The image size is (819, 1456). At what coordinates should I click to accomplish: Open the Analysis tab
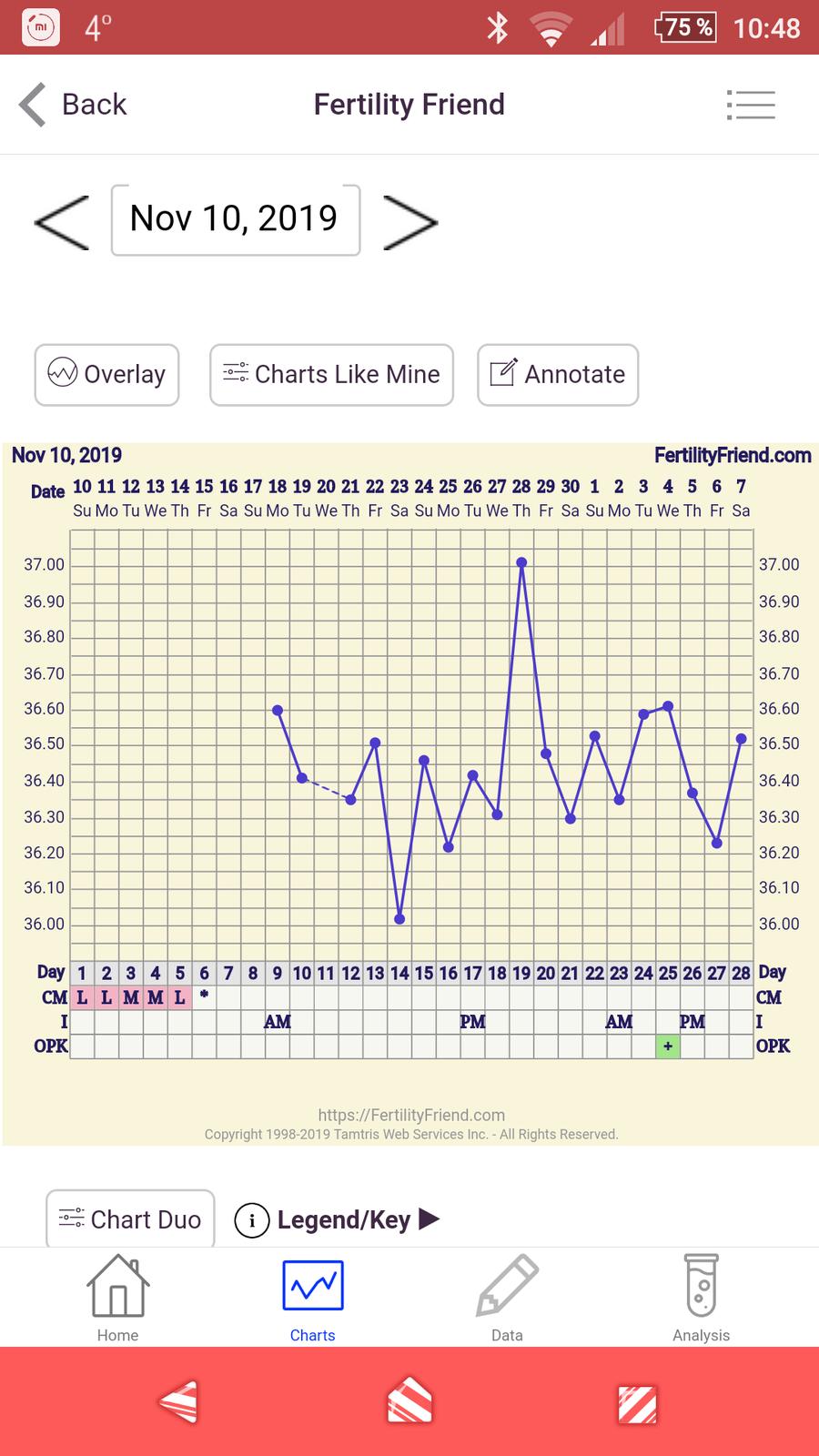click(701, 1299)
